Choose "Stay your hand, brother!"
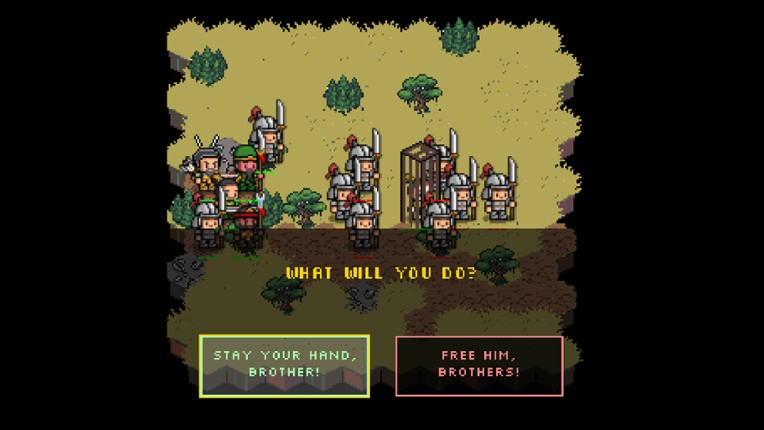This screenshot has height=430, width=764. coord(284,363)
